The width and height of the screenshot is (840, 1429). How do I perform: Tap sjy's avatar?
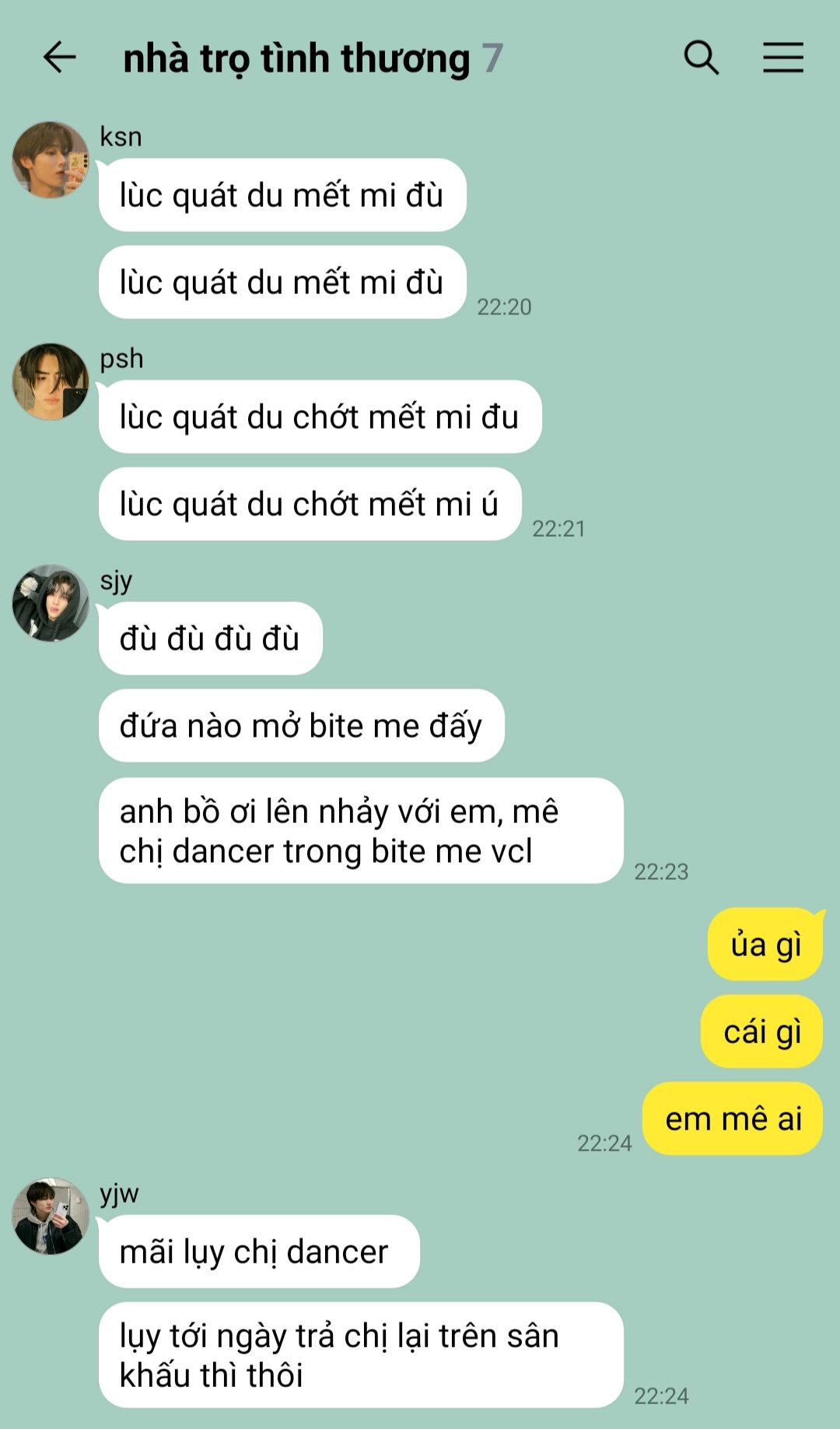pyautogui.click(x=51, y=603)
